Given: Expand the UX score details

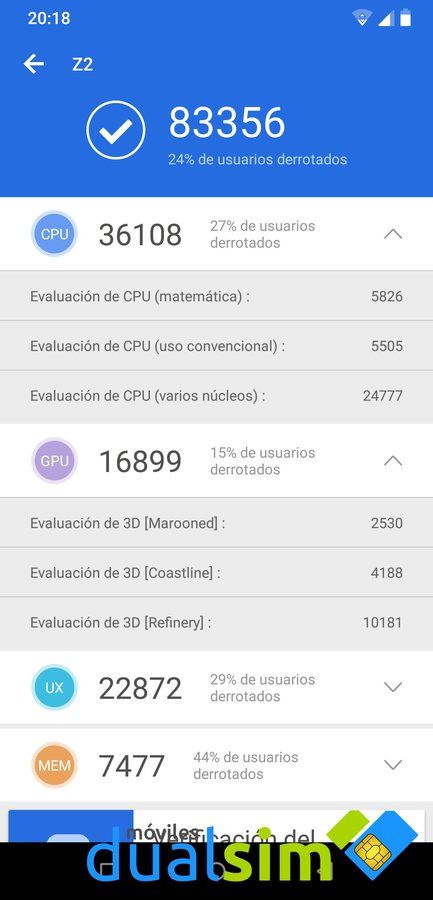Looking at the screenshot, I should pyautogui.click(x=393, y=687).
